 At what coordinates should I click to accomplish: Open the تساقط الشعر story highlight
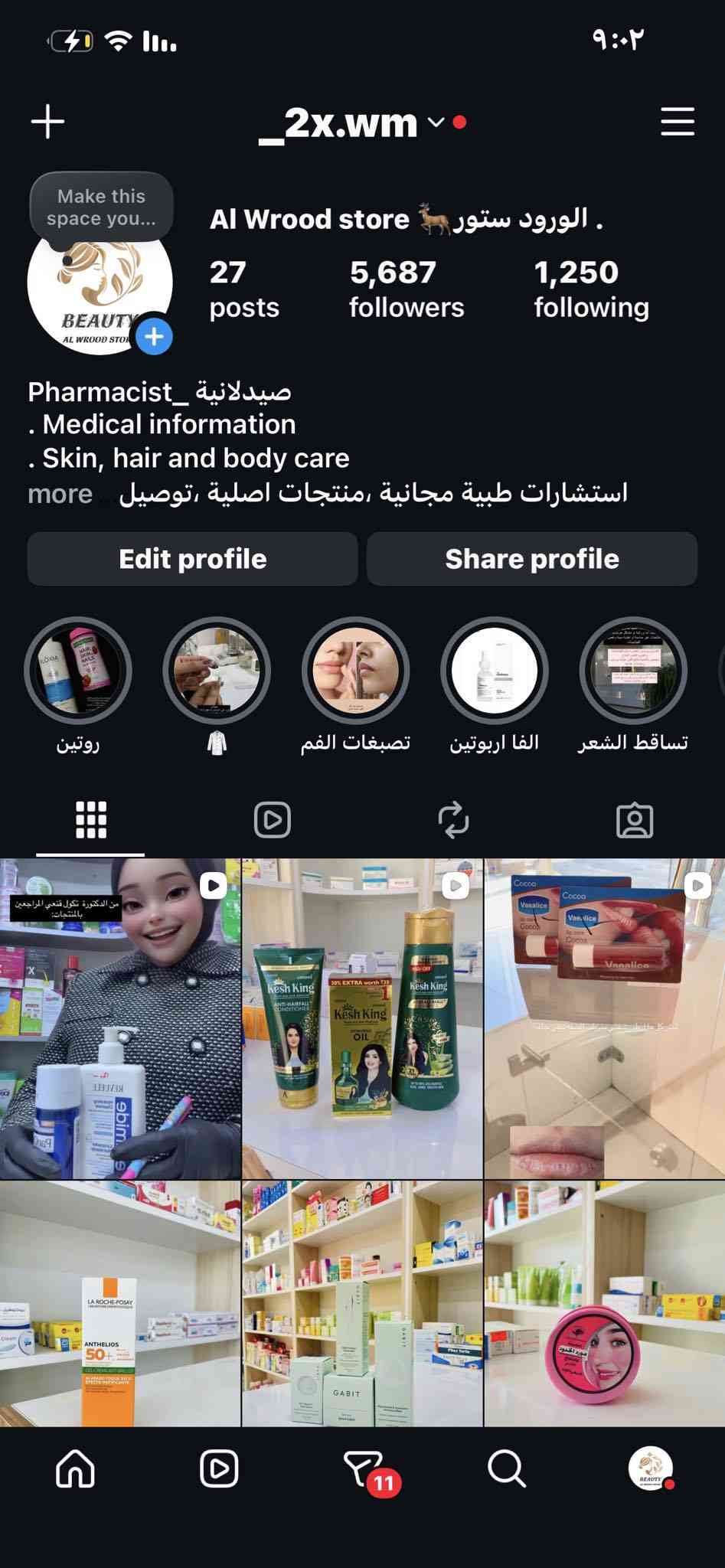point(633,671)
